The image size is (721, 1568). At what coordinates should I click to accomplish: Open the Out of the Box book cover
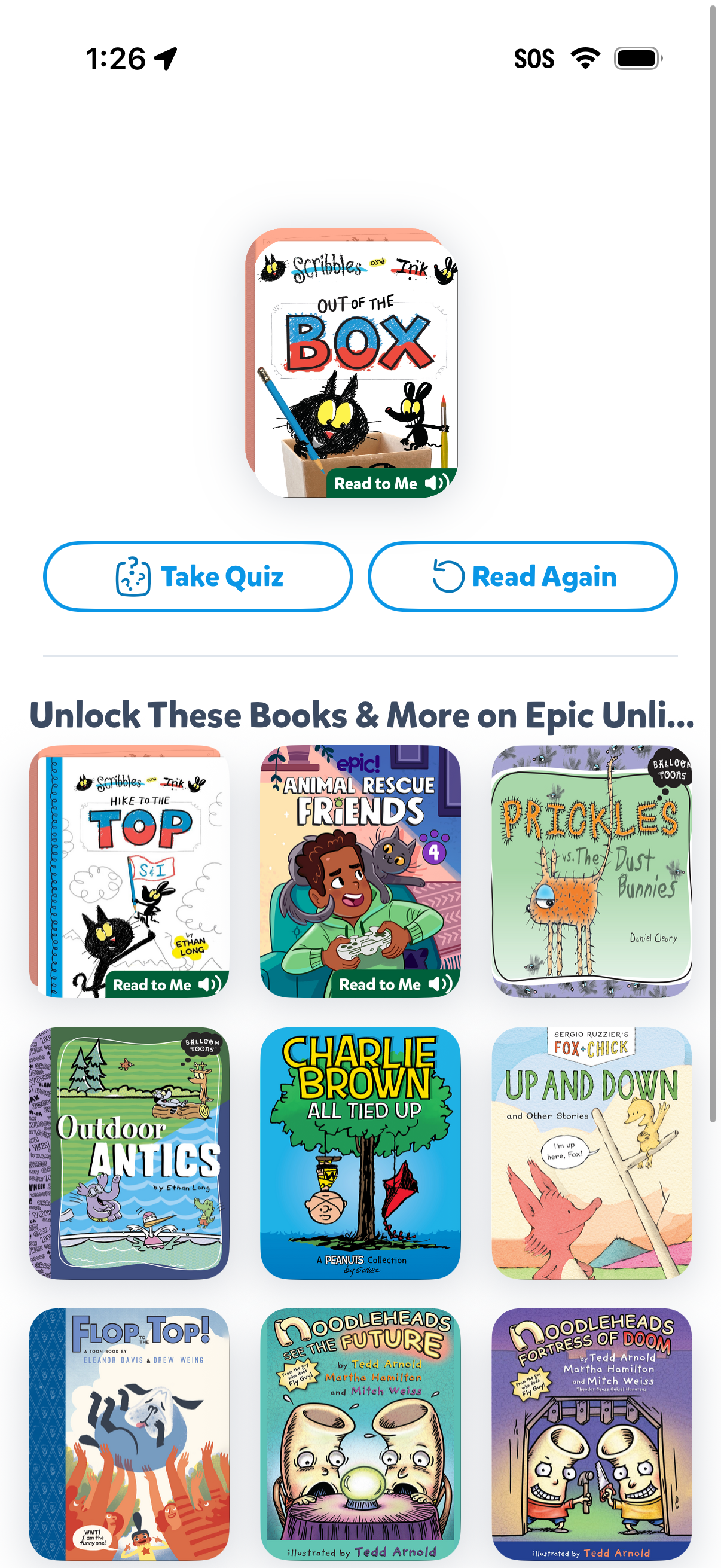pyautogui.click(x=352, y=364)
